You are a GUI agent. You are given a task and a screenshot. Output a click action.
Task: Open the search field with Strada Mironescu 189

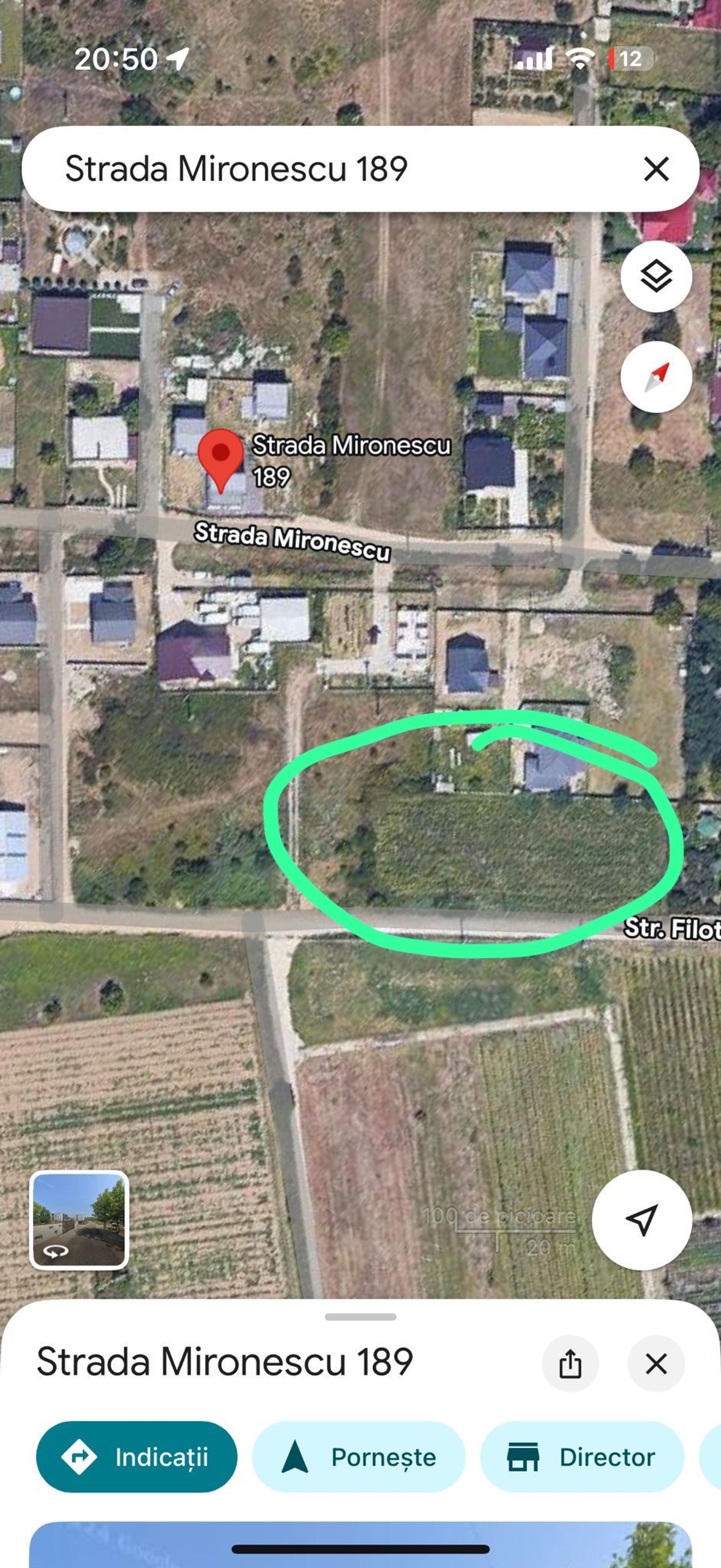317,169
